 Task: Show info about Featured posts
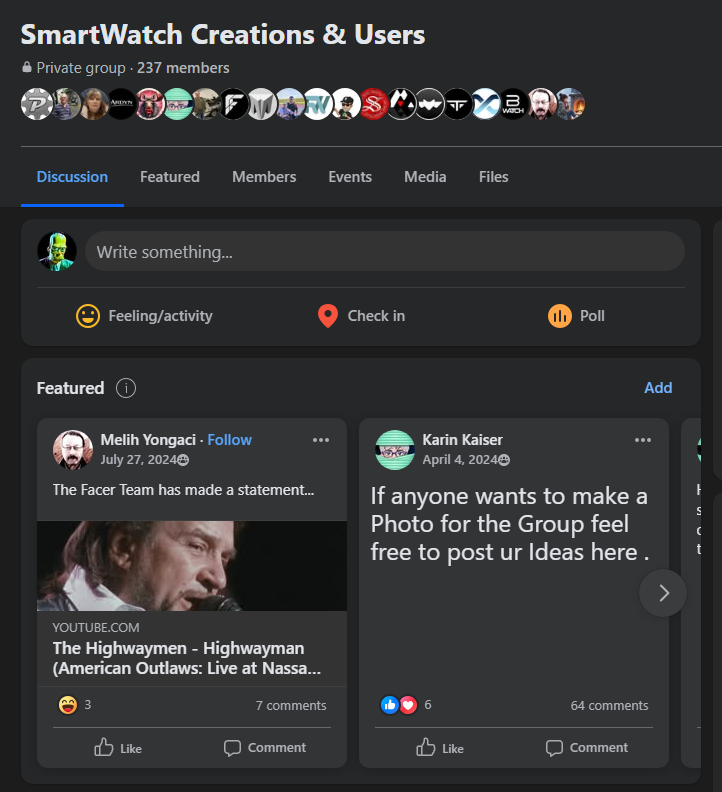pos(126,388)
